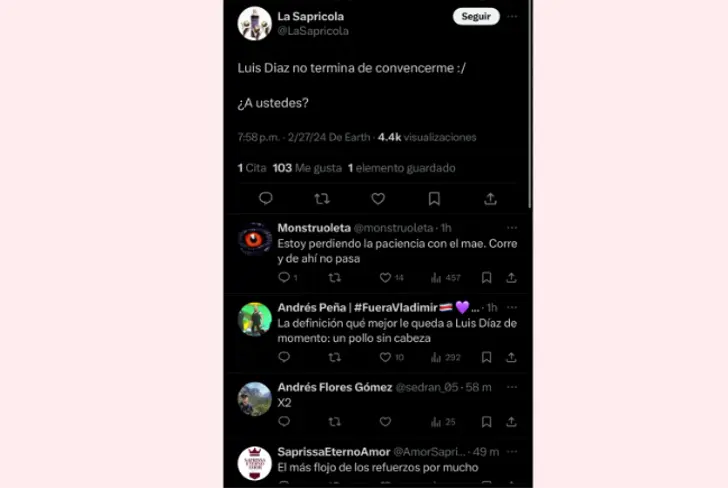728x488 pixels.
Task: Follow La Sapricola with Seguir button
Action: click(476, 16)
